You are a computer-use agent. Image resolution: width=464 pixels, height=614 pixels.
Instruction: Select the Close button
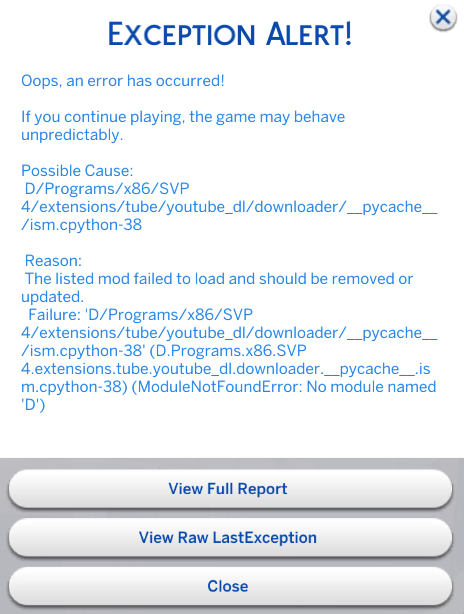[230, 586]
